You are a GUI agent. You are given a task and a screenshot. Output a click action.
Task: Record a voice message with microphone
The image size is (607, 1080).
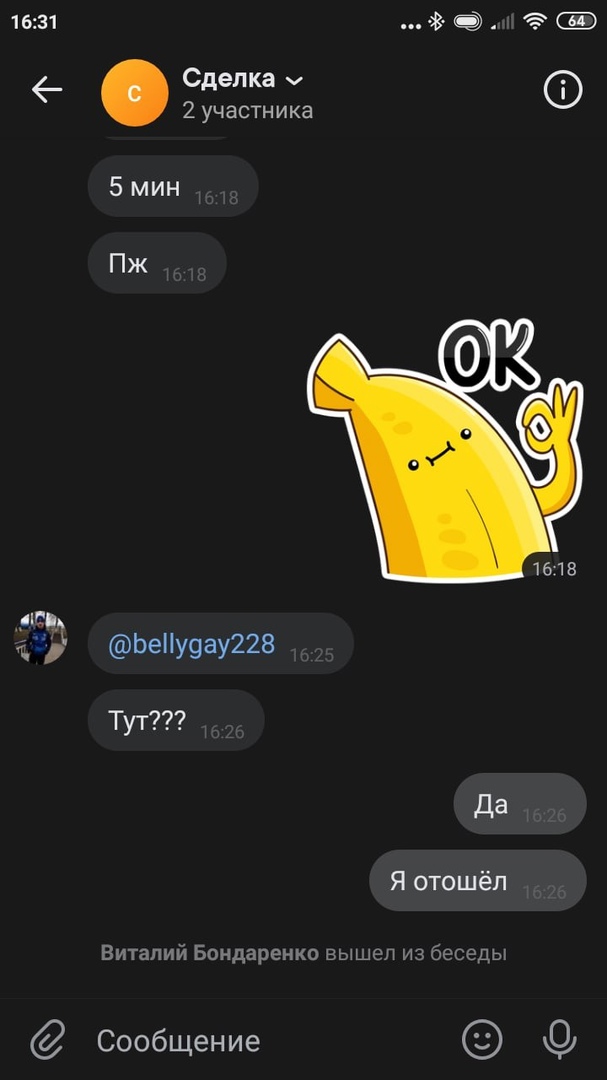pos(559,1040)
